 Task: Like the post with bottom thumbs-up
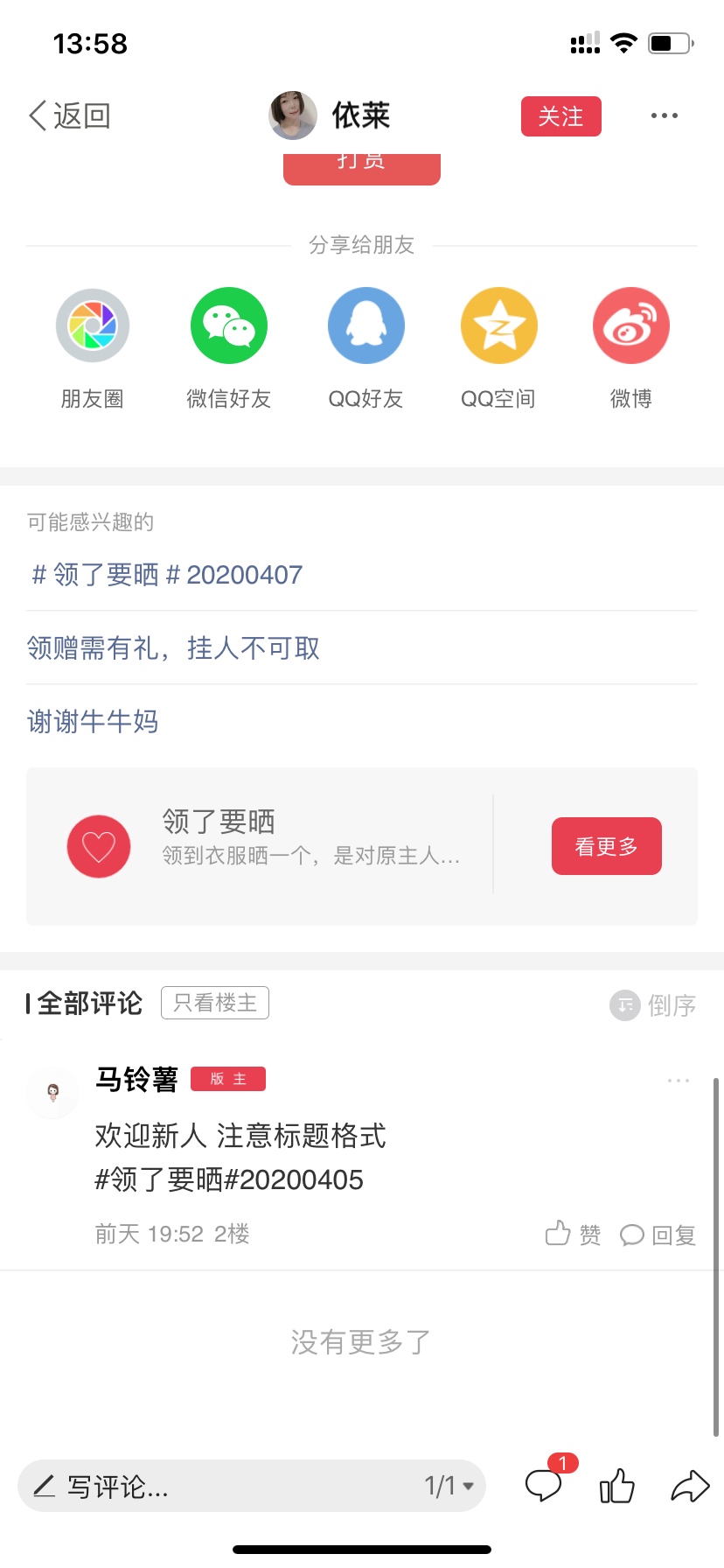[617, 1486]
